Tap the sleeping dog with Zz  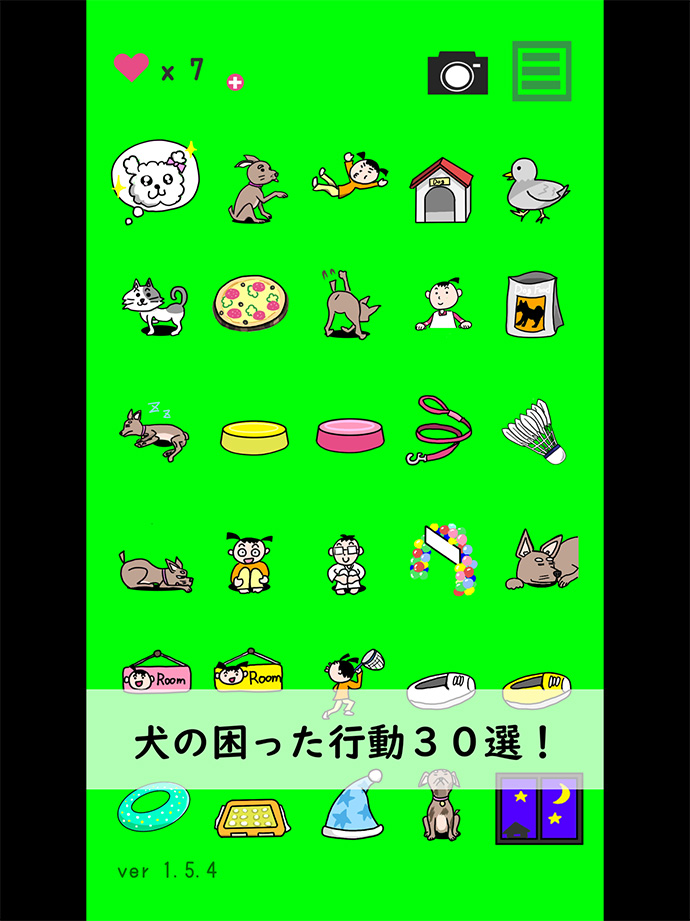click(153, 431)
